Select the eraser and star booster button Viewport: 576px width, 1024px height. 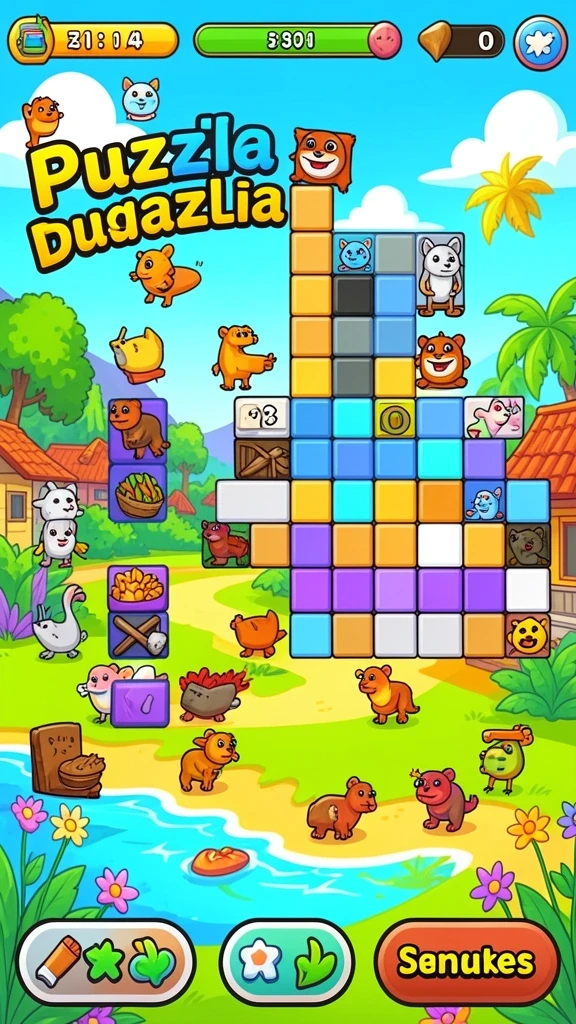(x=106, y=961)
